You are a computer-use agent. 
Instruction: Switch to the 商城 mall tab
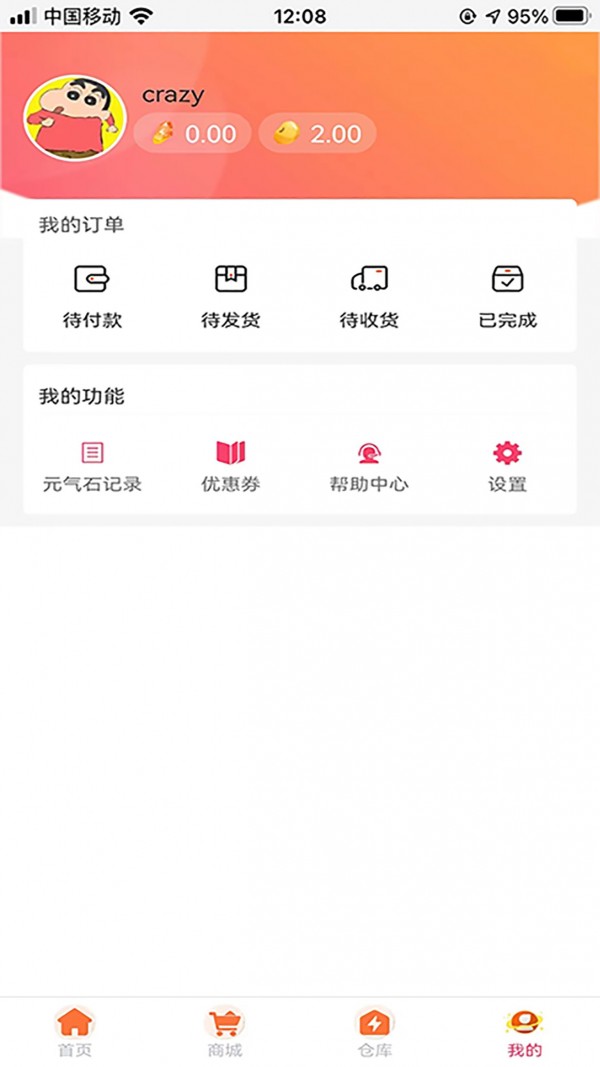[225, 1033]
